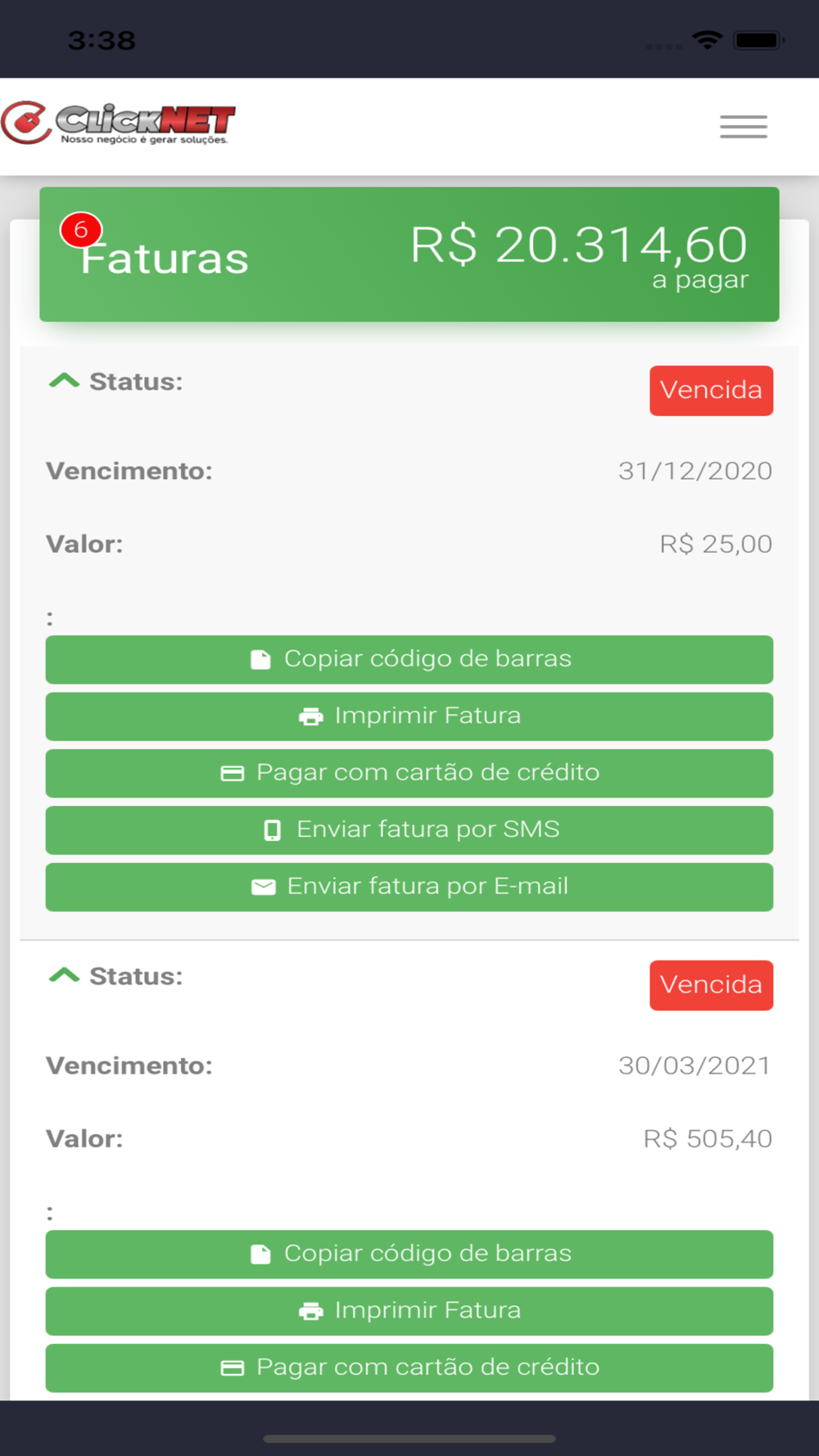Copy barcode for the R$ 25,00 invoice

(x=409, y=659)
